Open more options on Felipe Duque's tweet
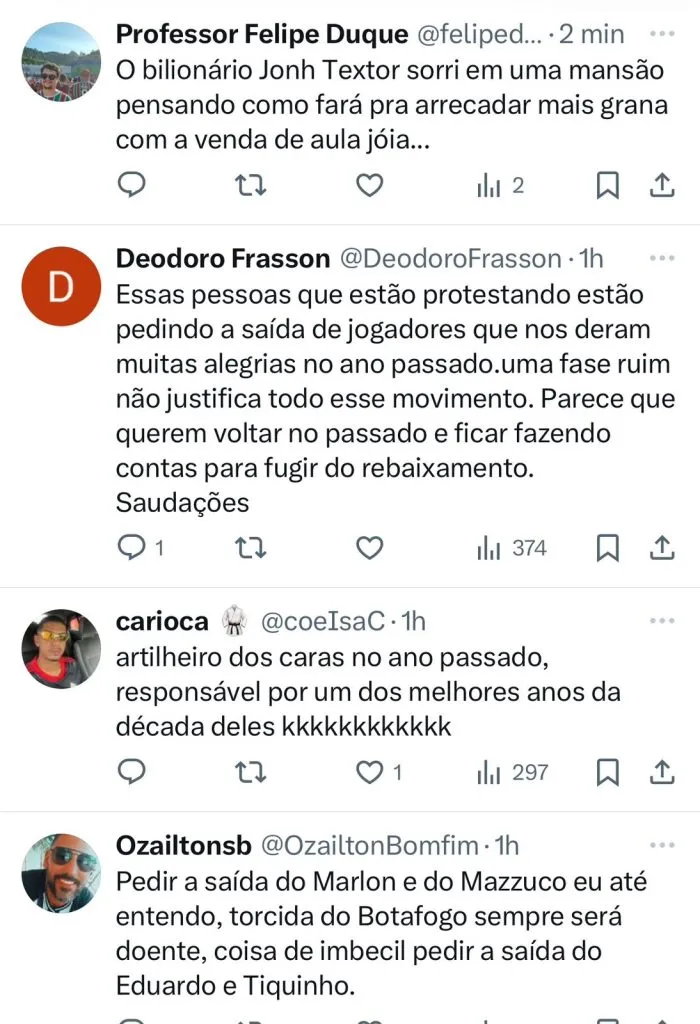 click(x=662, y=34)
